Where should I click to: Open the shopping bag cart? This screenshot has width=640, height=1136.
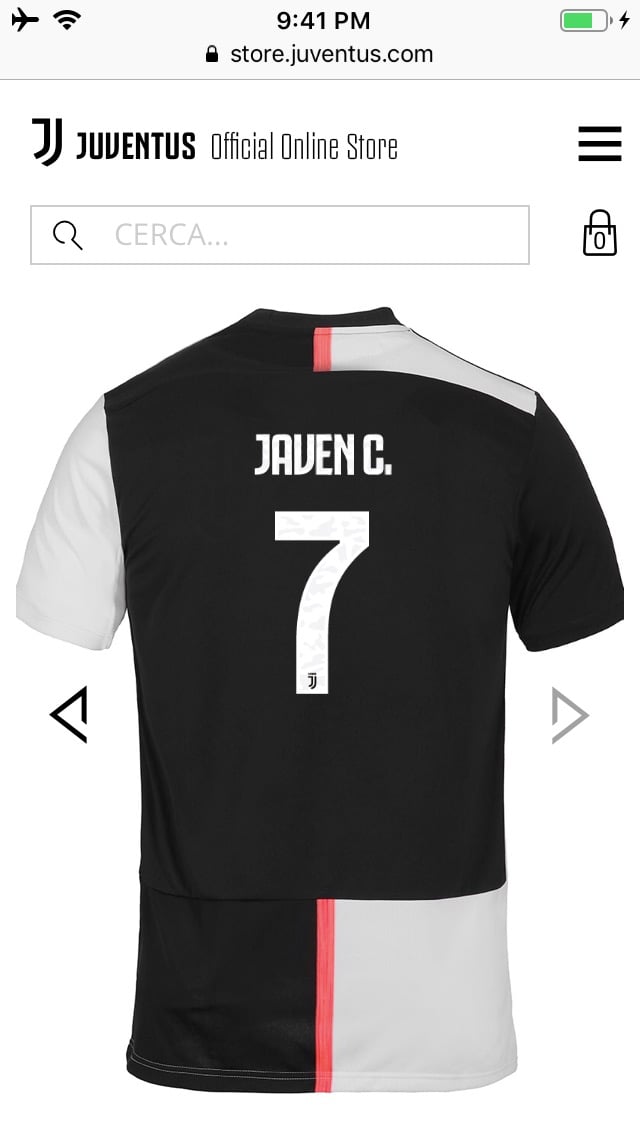coord(599,234)
